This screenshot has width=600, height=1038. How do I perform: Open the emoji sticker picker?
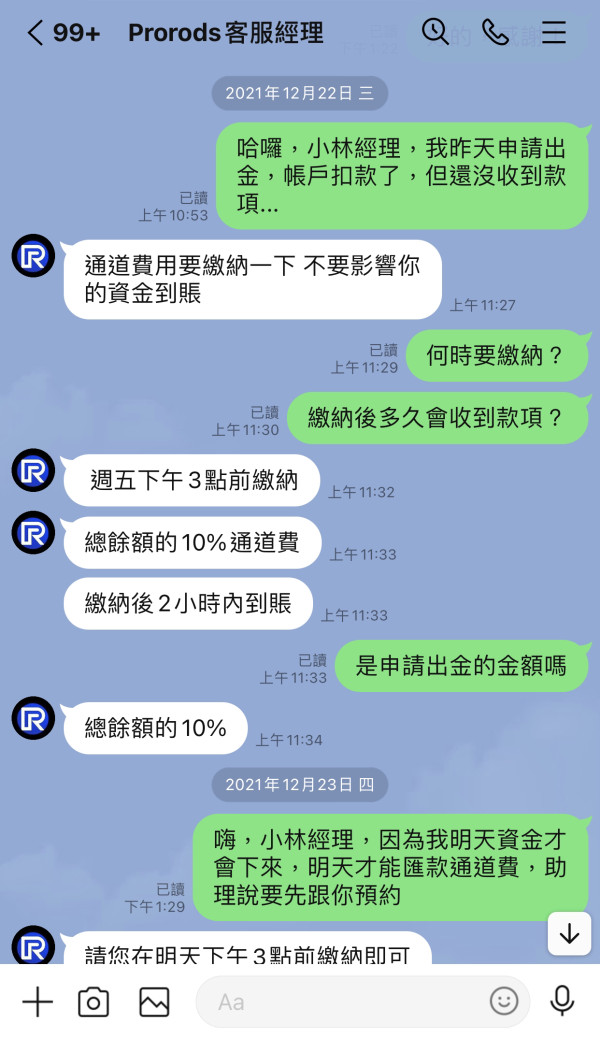pyautogui.click(x=504, y=1001)
